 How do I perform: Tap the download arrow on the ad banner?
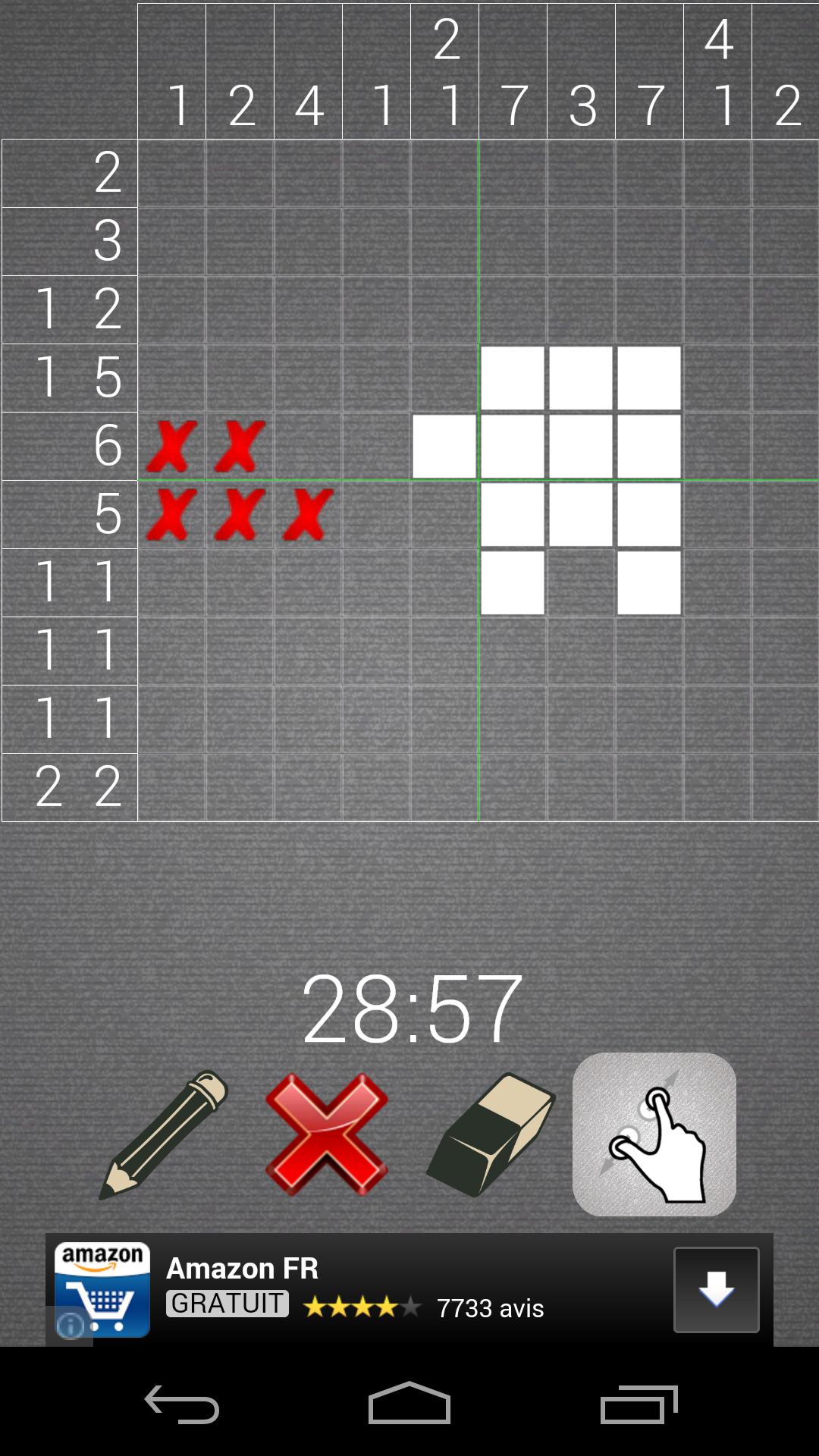pyautogui.click(x=717, y=1289)
